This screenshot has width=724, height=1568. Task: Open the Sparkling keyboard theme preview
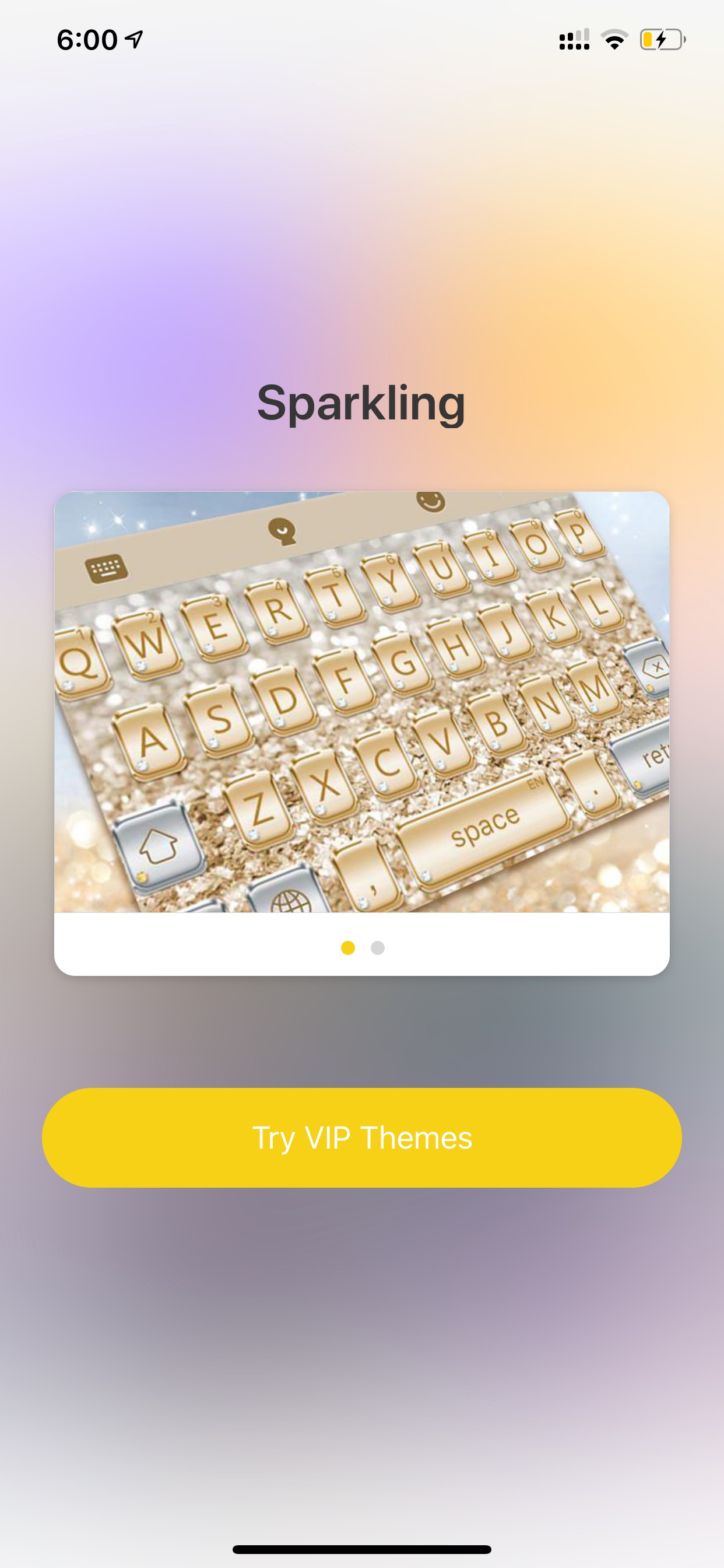361,702
